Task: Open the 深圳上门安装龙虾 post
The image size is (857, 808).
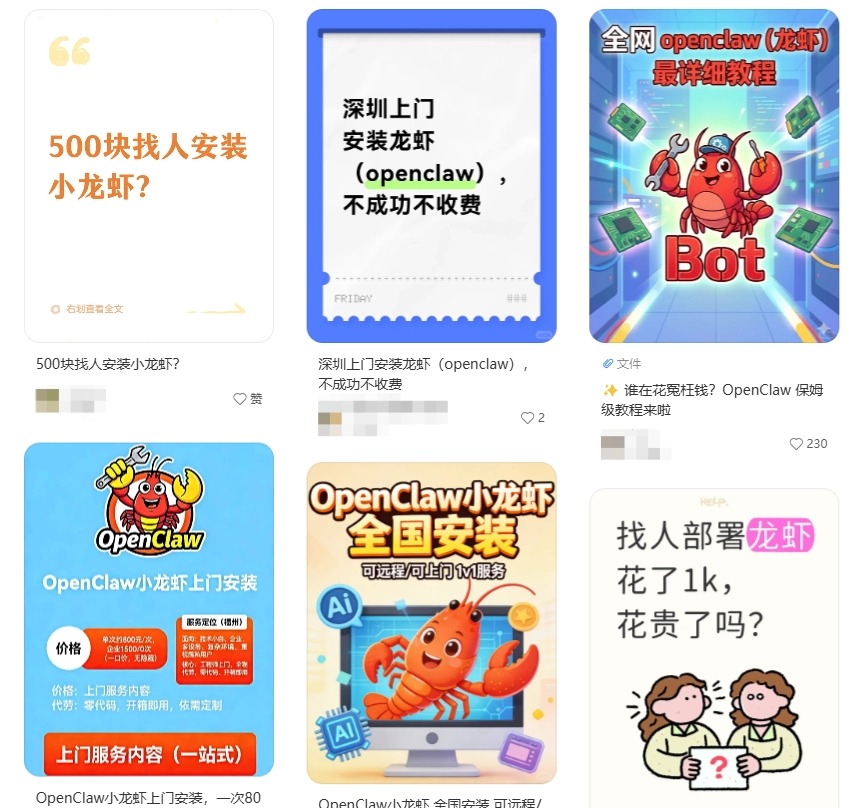Action: (431, 176)
